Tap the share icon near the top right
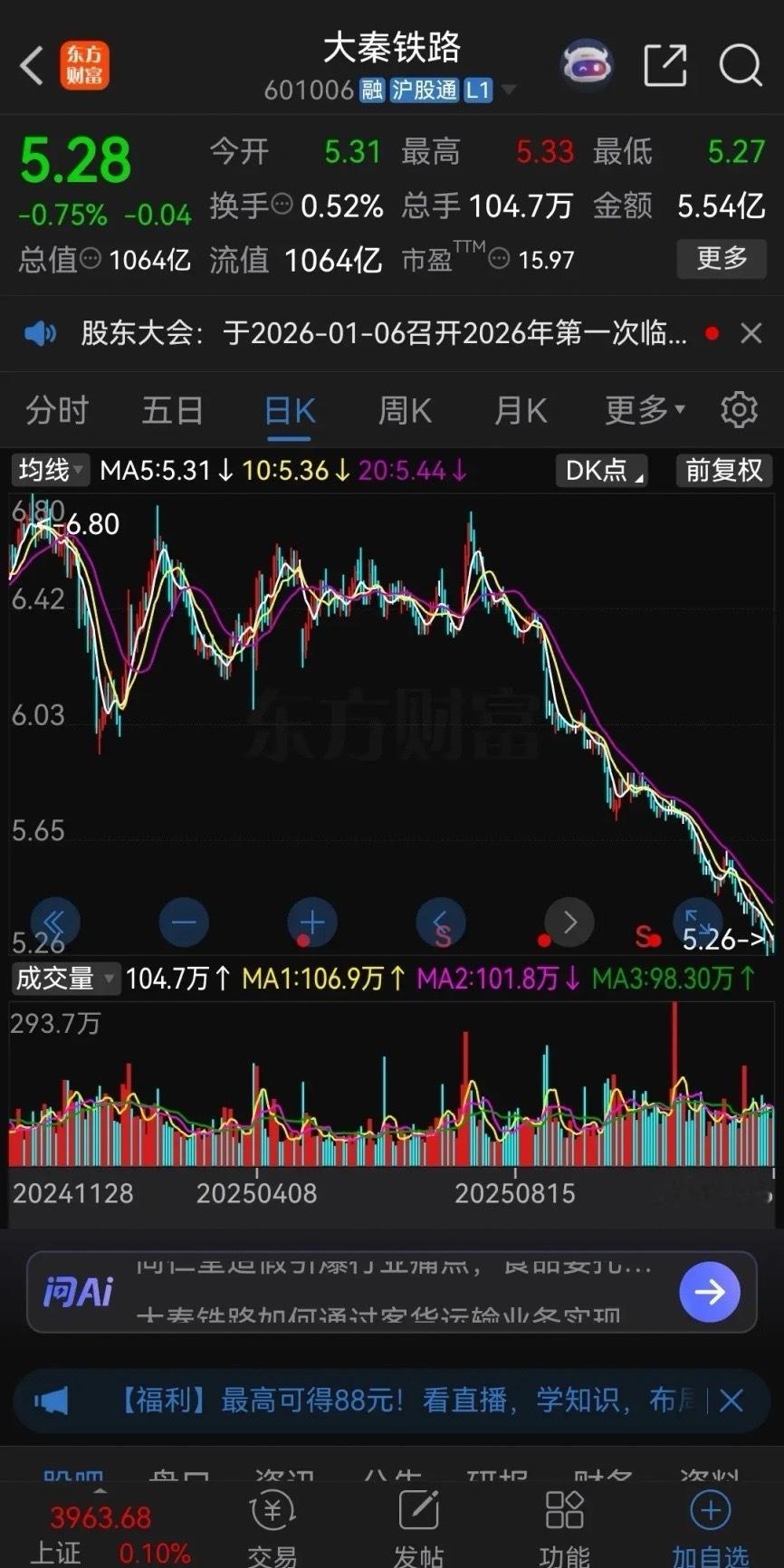Viewport: 784px width, 1568px height. click(x=664, y=66)
